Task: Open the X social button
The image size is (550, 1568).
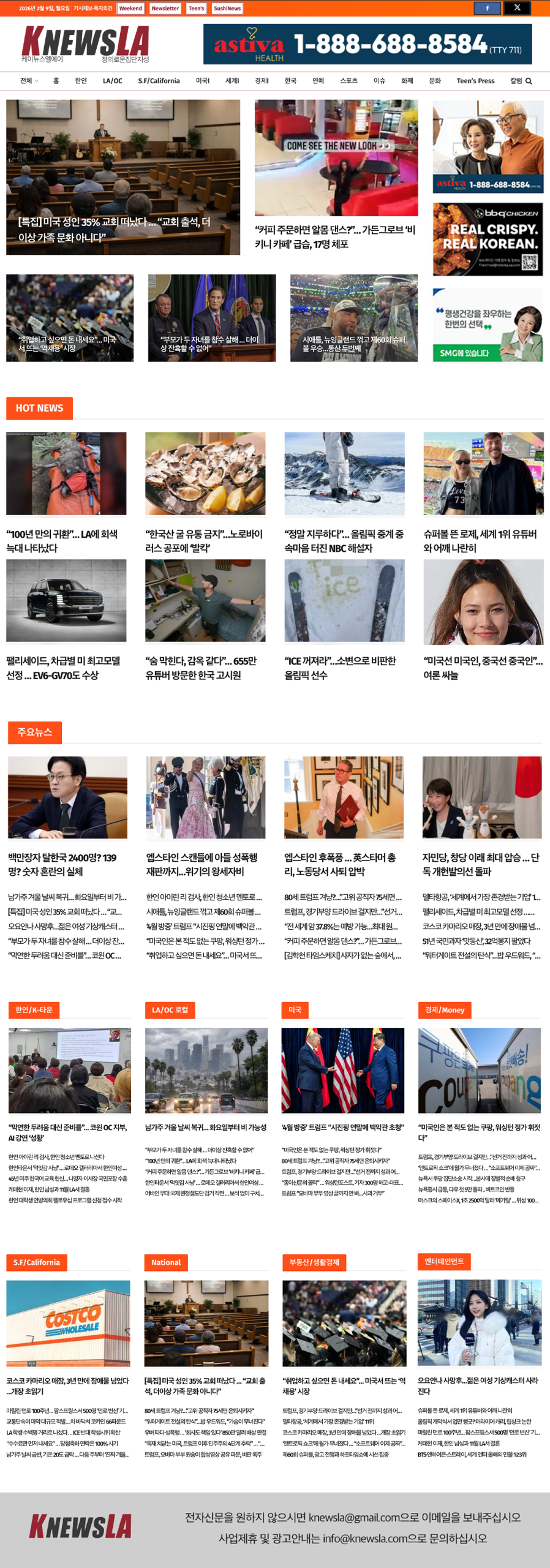Action: point(517,8)
